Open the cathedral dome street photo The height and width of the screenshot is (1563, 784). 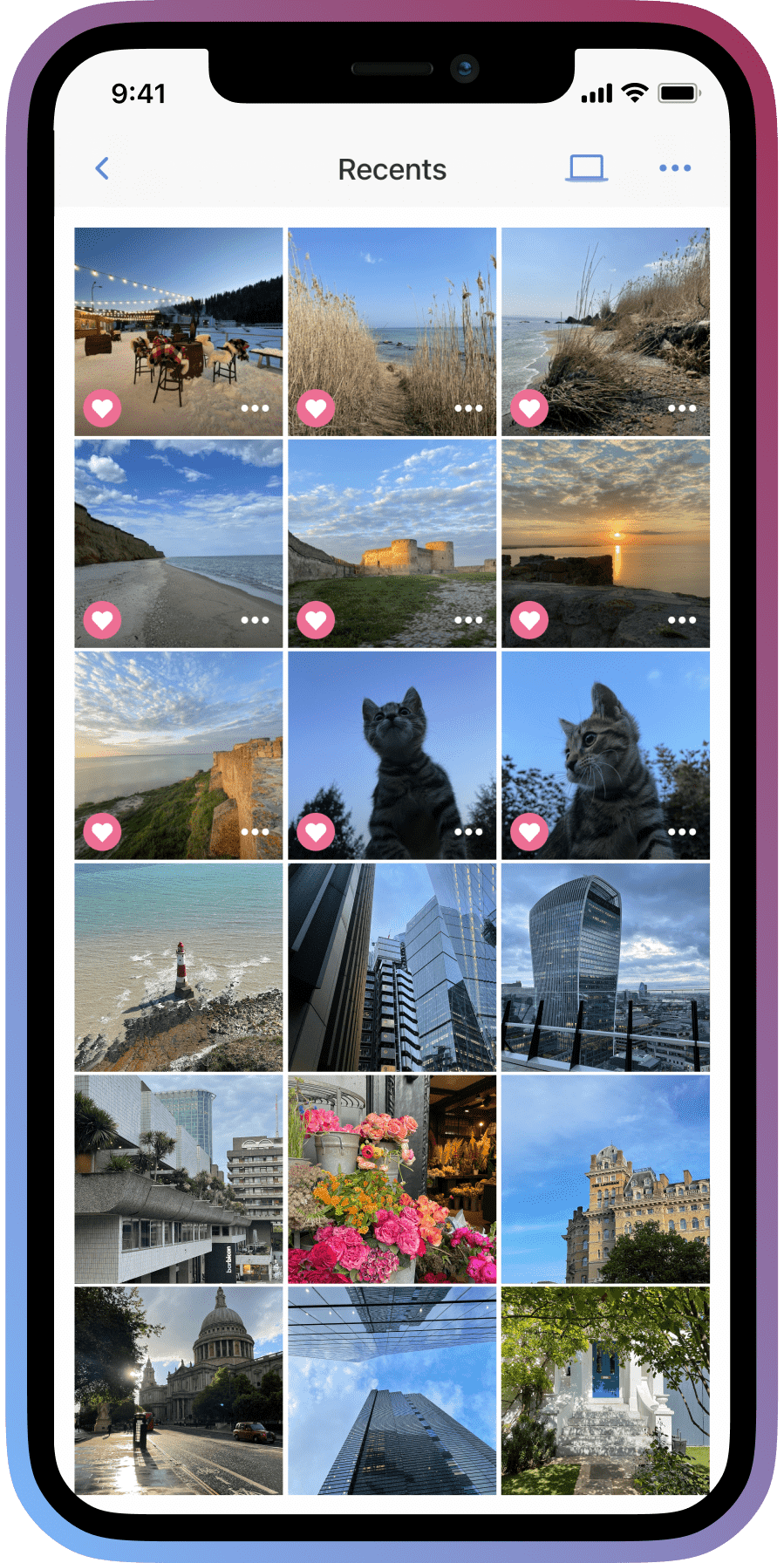[179, 1391]
